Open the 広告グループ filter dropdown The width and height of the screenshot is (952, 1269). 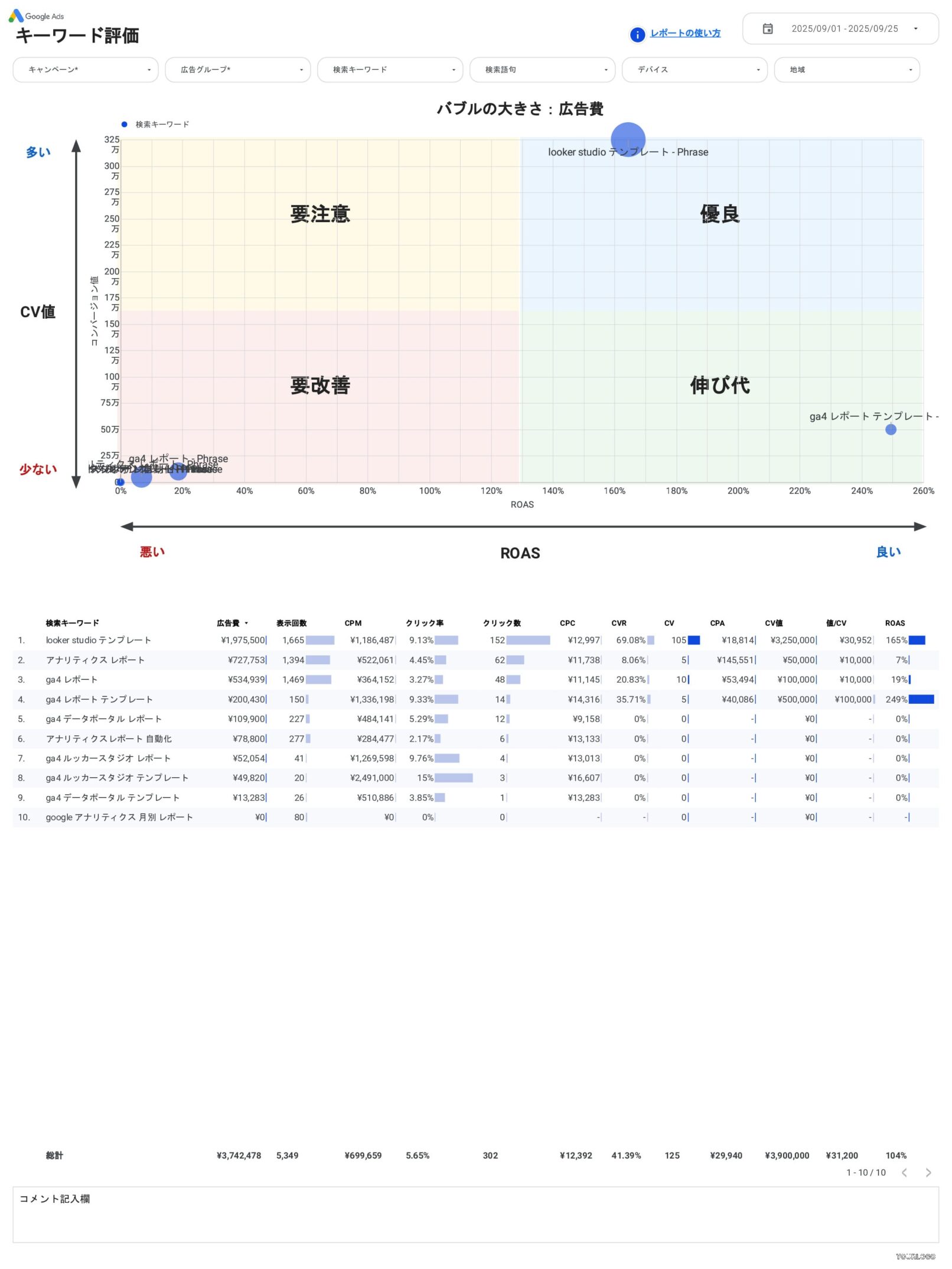click(x=237, y=70)
